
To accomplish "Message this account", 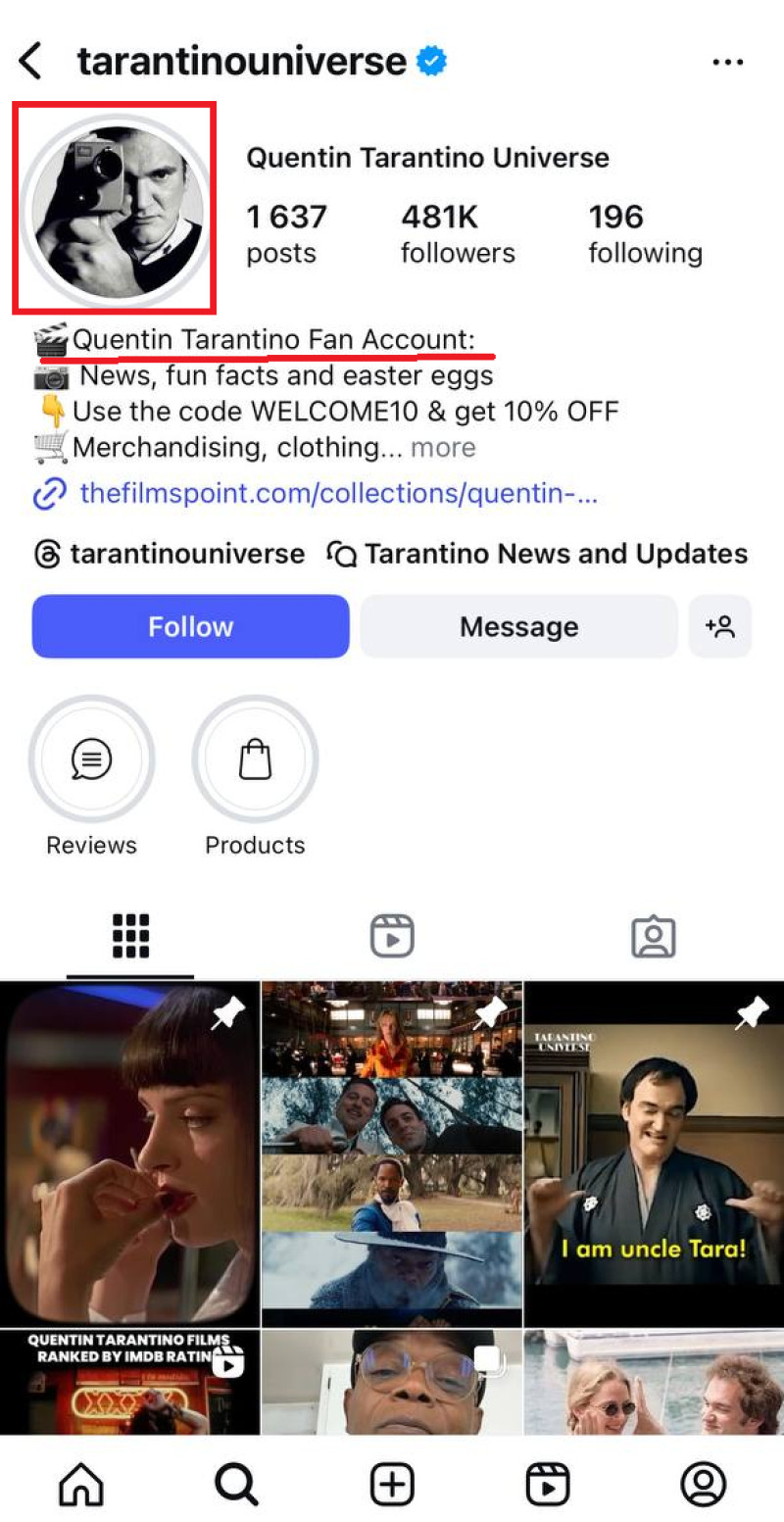I will (518, 626).
